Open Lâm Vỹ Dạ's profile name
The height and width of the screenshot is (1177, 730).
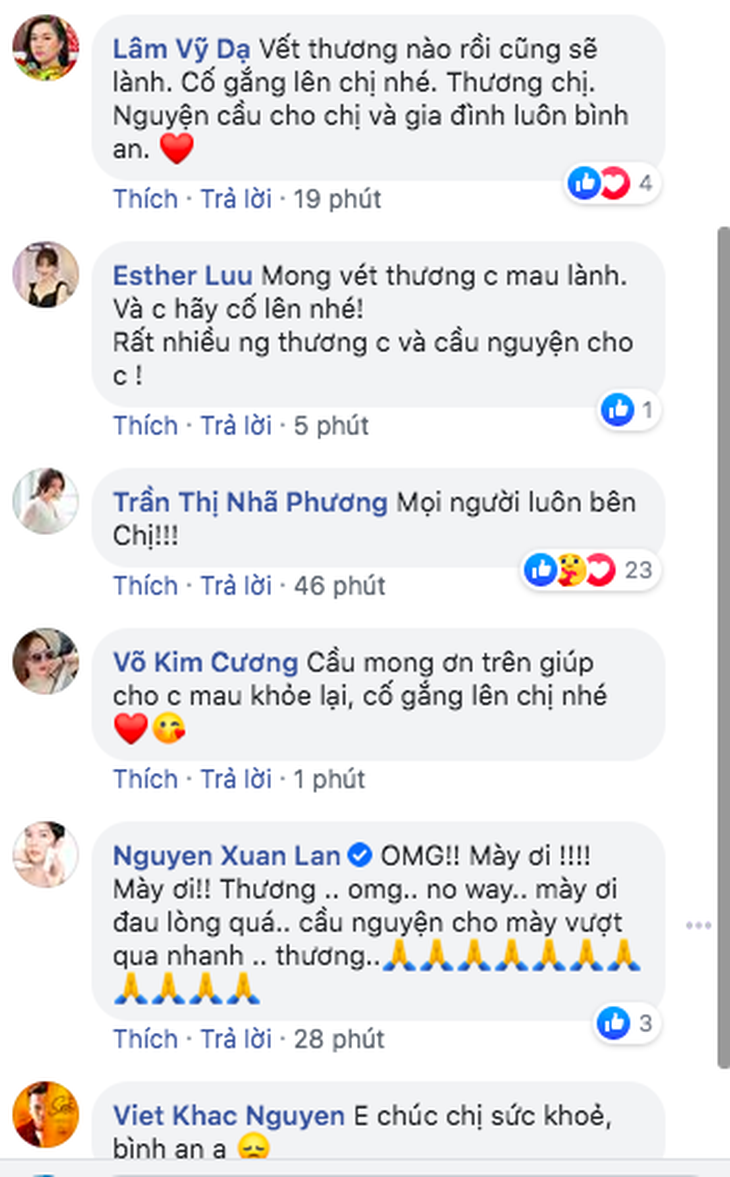pos(182,50)
